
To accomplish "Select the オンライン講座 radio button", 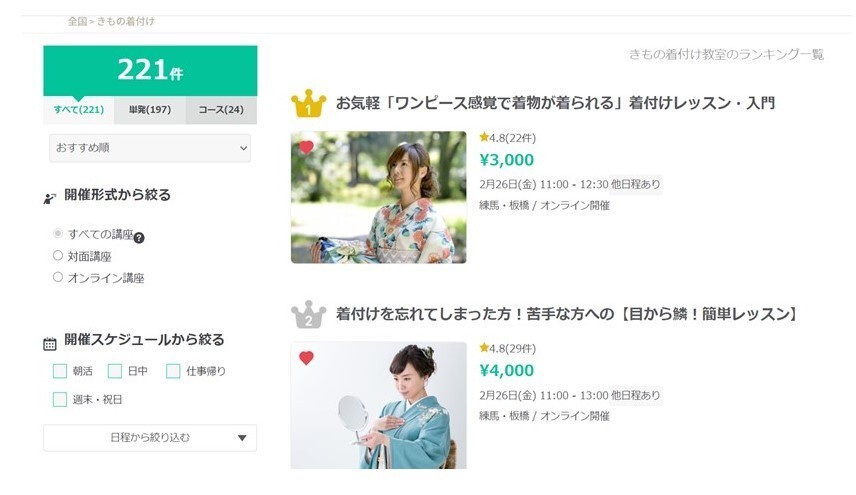I will tap(58, 277).
